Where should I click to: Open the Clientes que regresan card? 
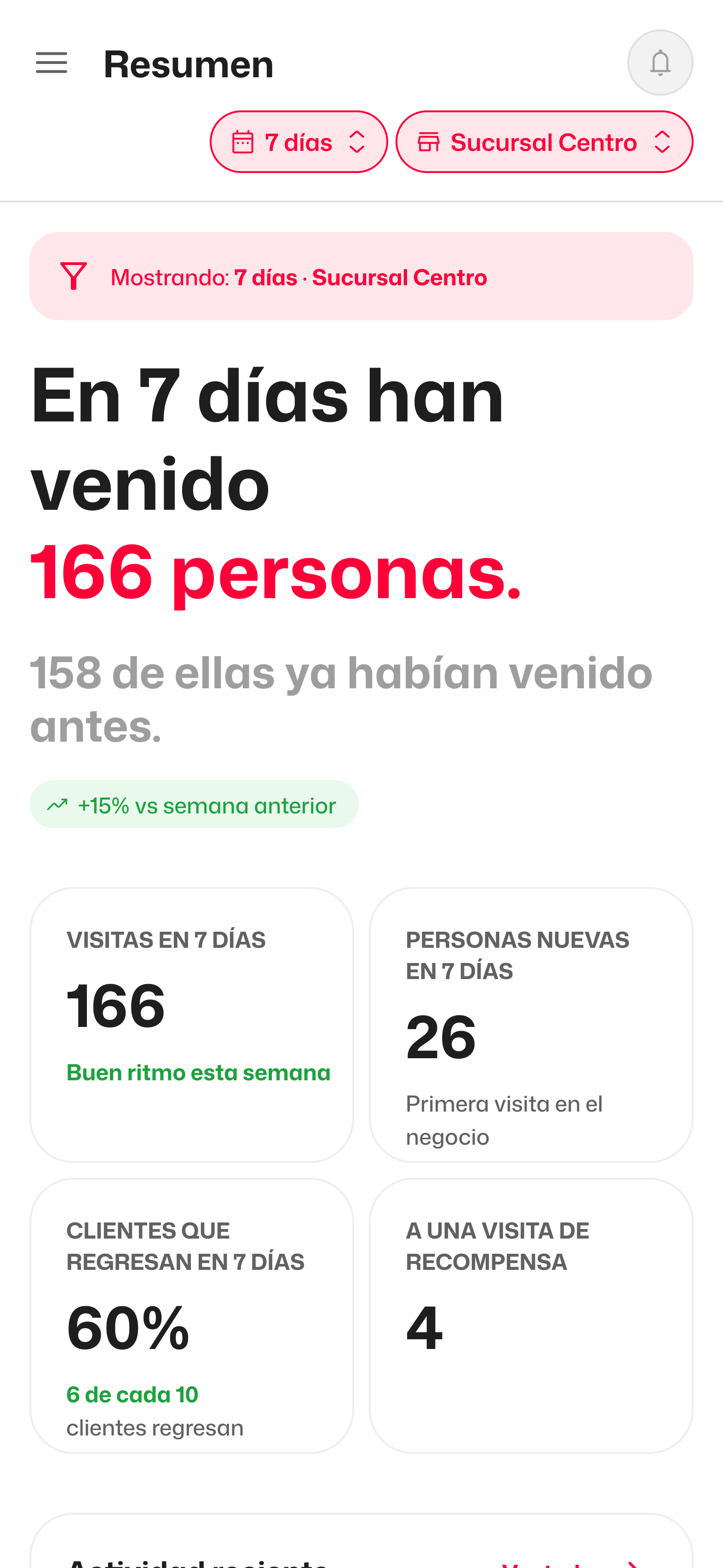[x=192, y=1315]
